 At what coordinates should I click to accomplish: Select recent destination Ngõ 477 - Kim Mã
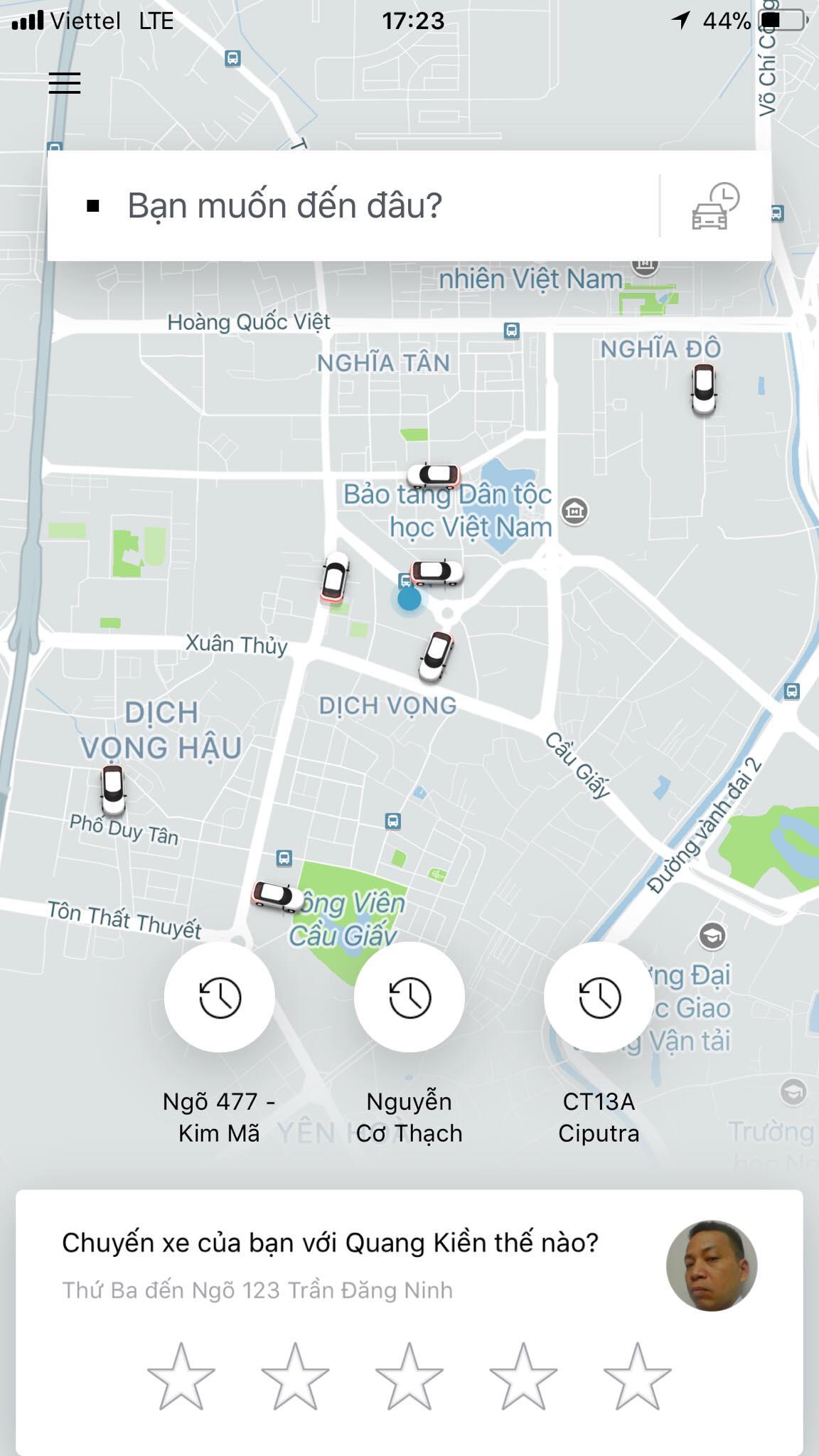219,997
